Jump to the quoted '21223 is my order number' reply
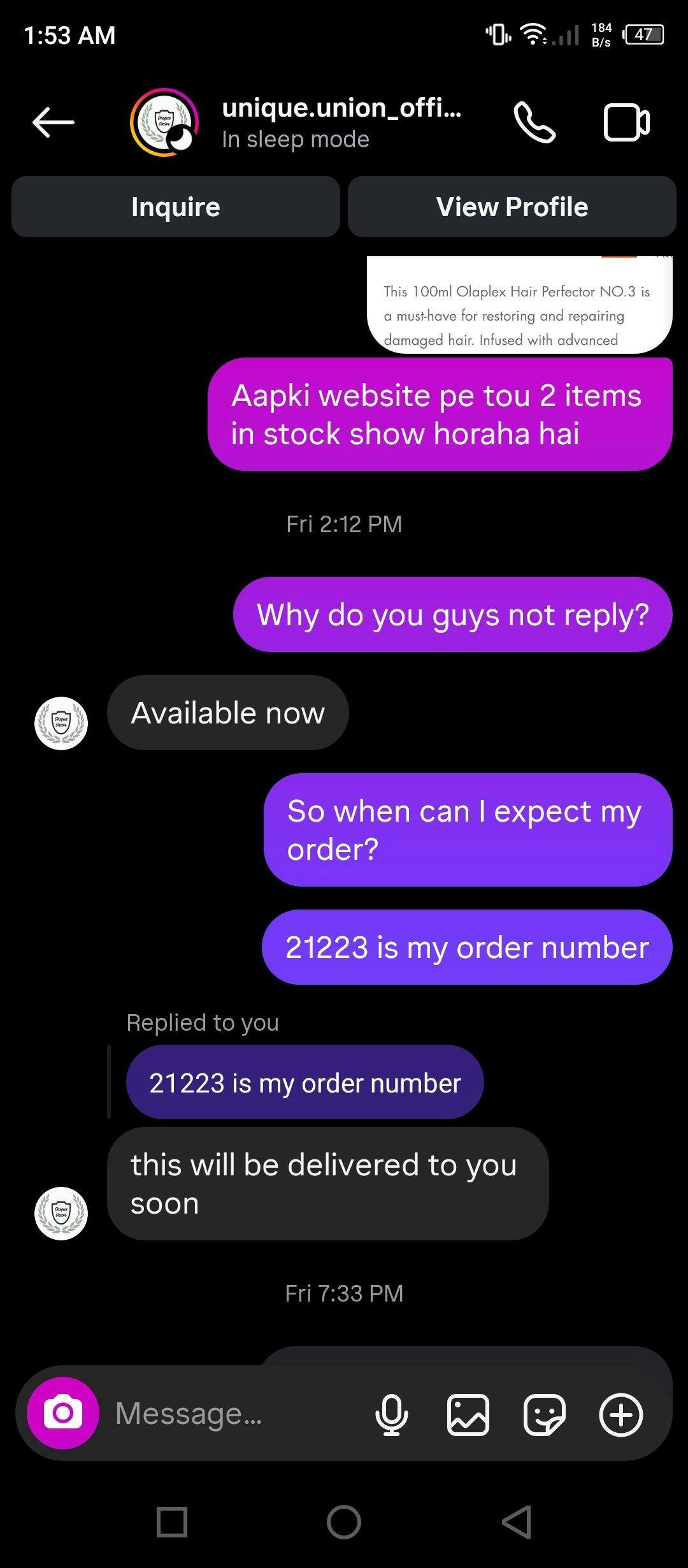Screen dimensions: 688x1568 [x=305, y=1082]
